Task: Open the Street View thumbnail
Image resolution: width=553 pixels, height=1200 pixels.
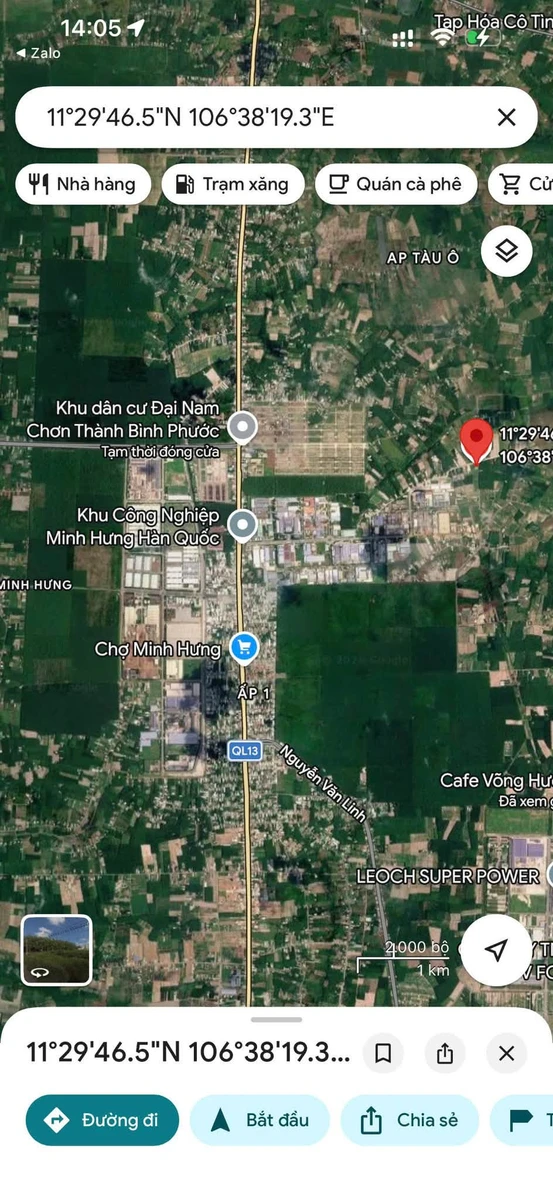Action: click(x=56, y=950)
